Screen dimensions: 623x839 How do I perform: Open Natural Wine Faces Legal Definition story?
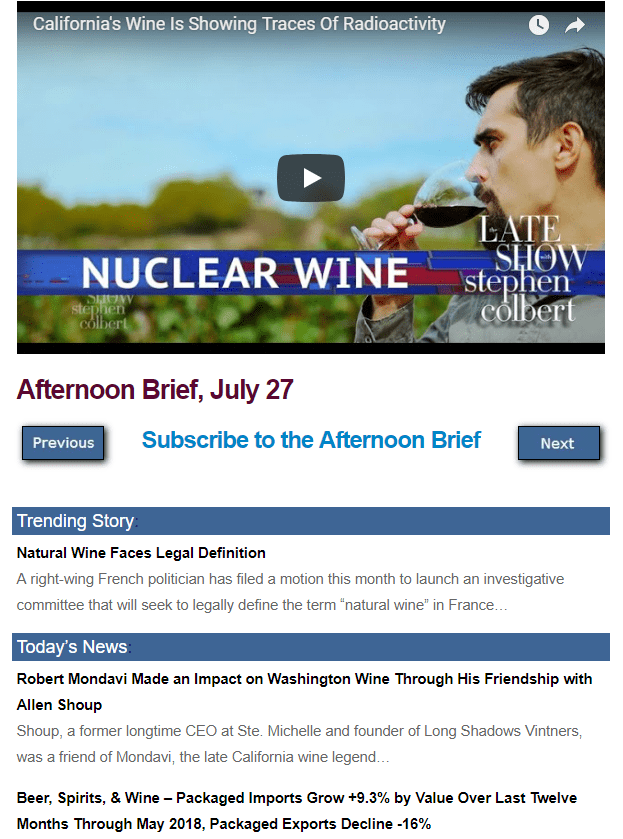pos(141,552)
